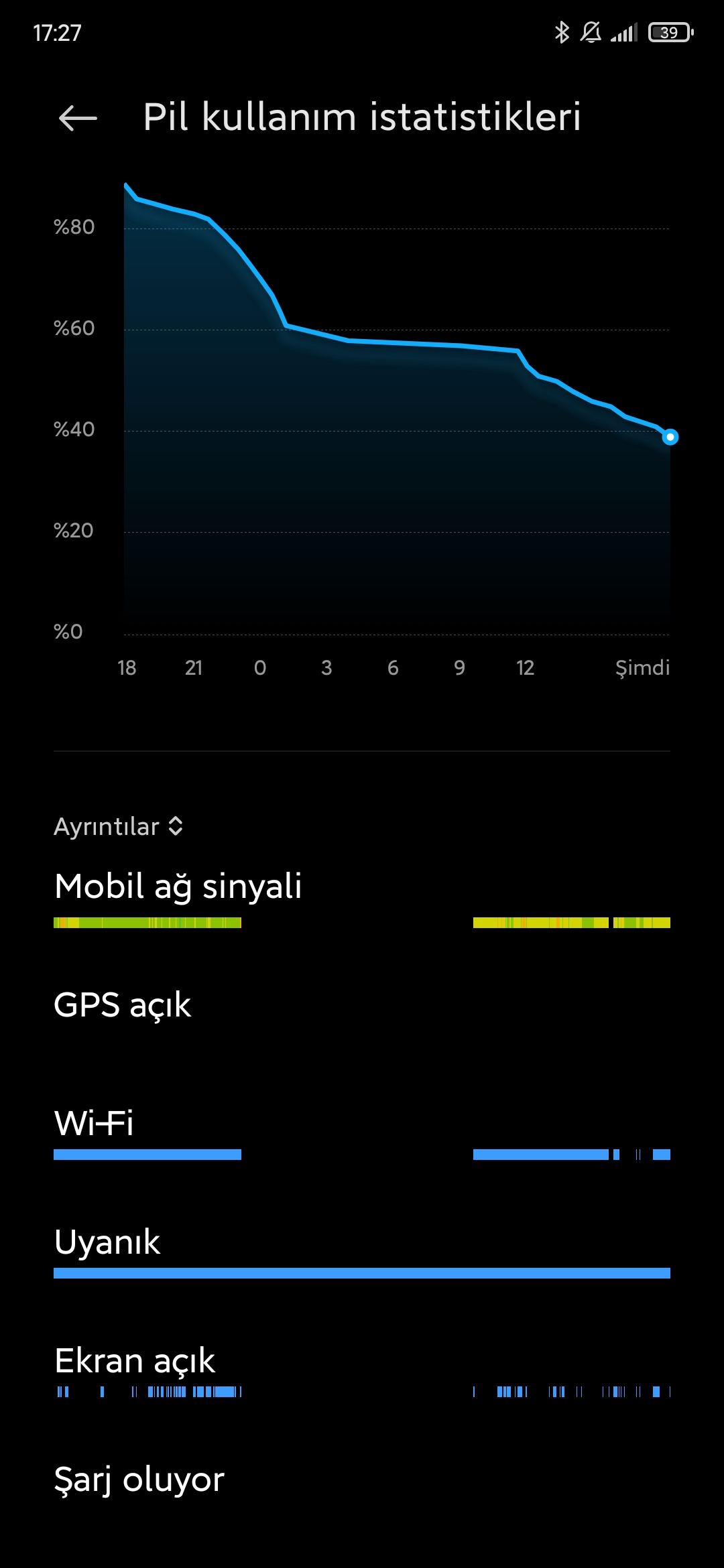This screenshot has width=724, height=1568.
Task: Go back from battery usage statistics
Action: [x=78, y=119]
